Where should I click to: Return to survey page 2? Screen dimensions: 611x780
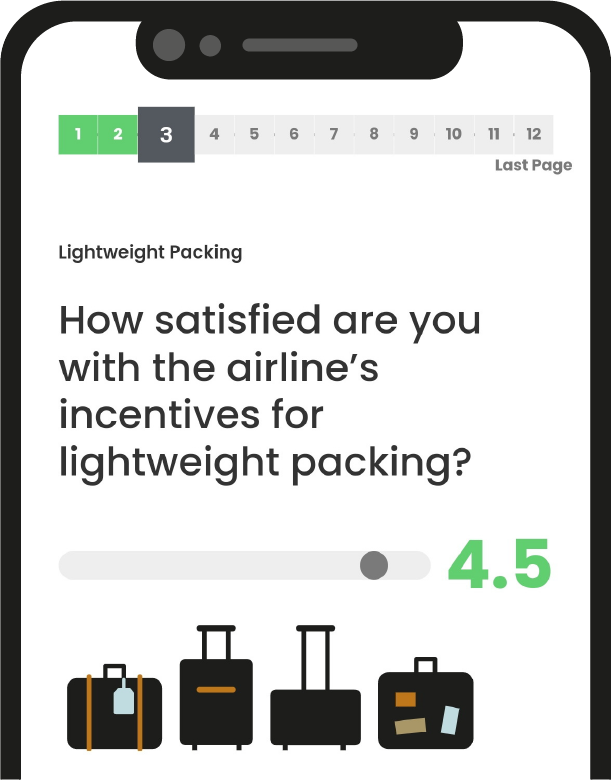pos(118,134)
